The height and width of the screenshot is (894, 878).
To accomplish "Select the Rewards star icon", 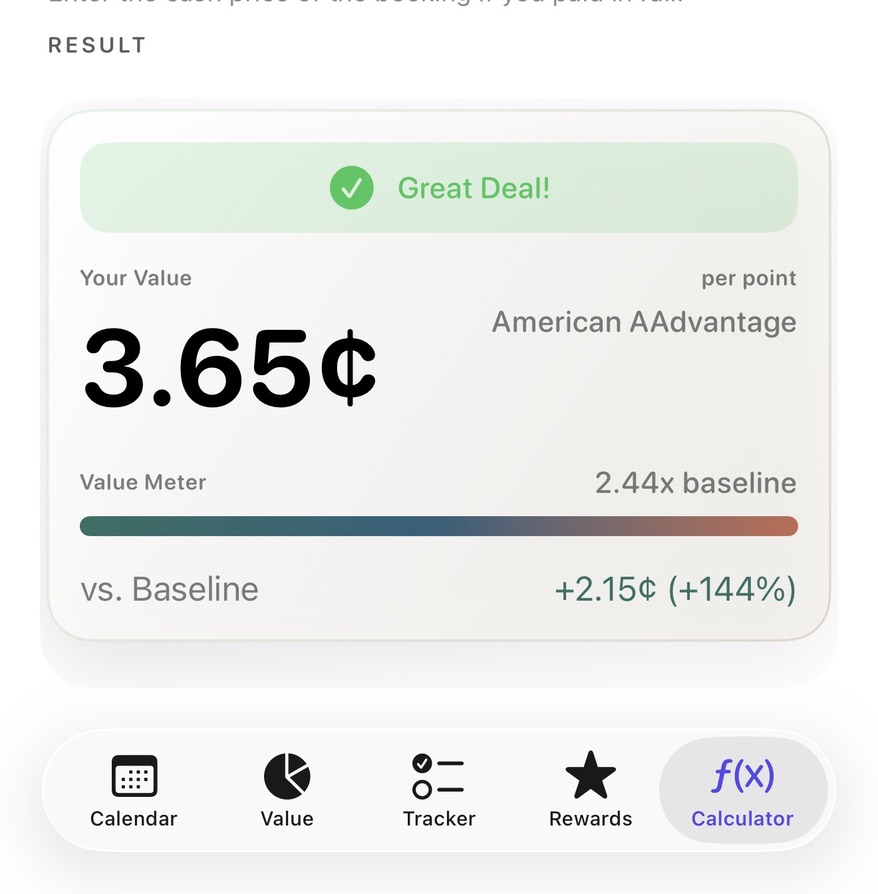I will 590,776.
